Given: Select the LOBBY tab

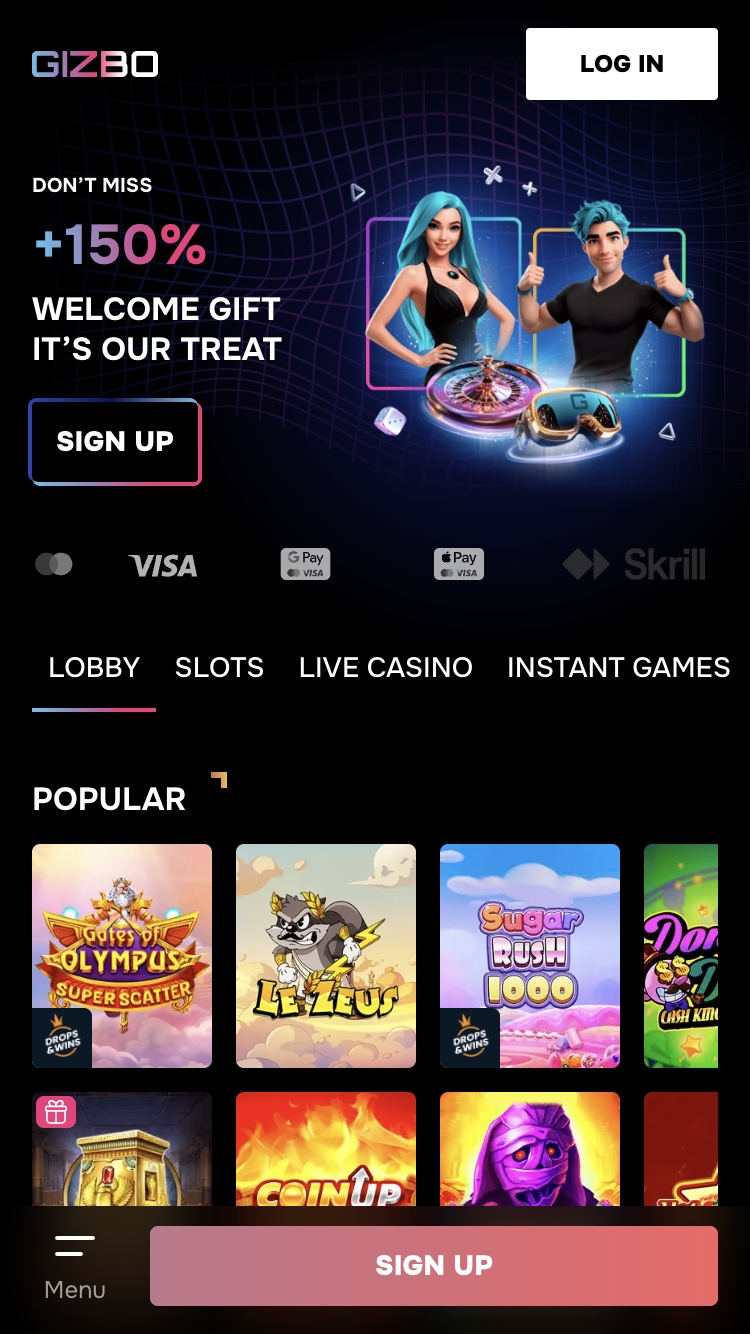Looking at the screenshot, I should click(x=94, y=668).
